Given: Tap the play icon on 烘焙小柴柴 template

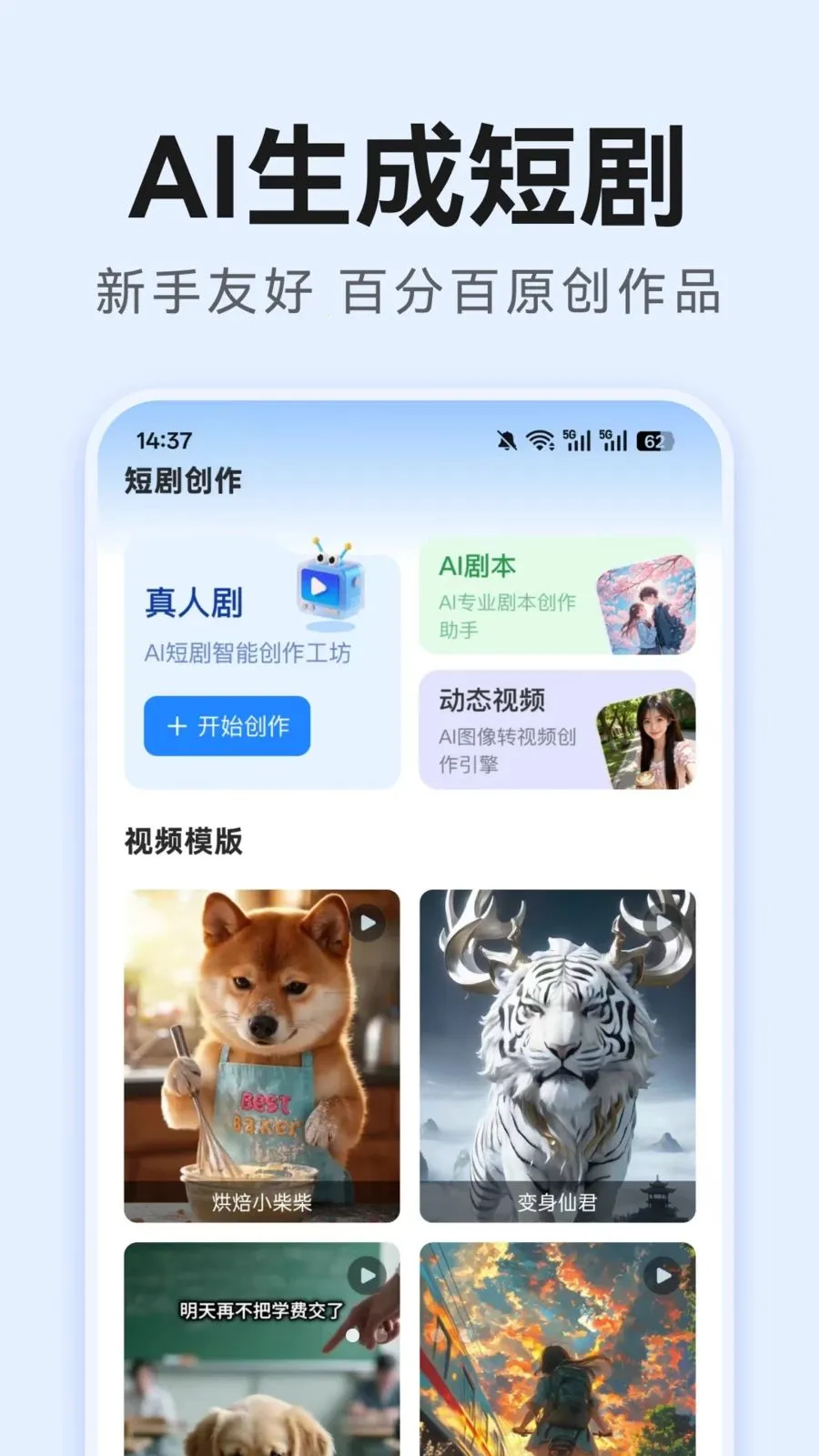Looking at the screenshot, I should (368, 922).
